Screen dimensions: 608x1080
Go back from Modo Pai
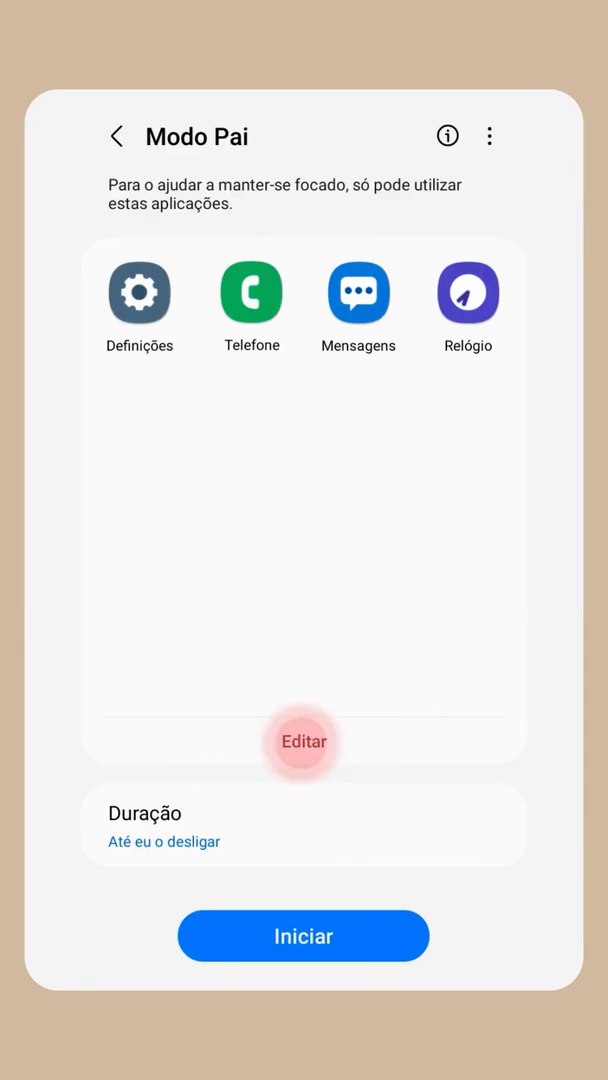click(117, 137)
